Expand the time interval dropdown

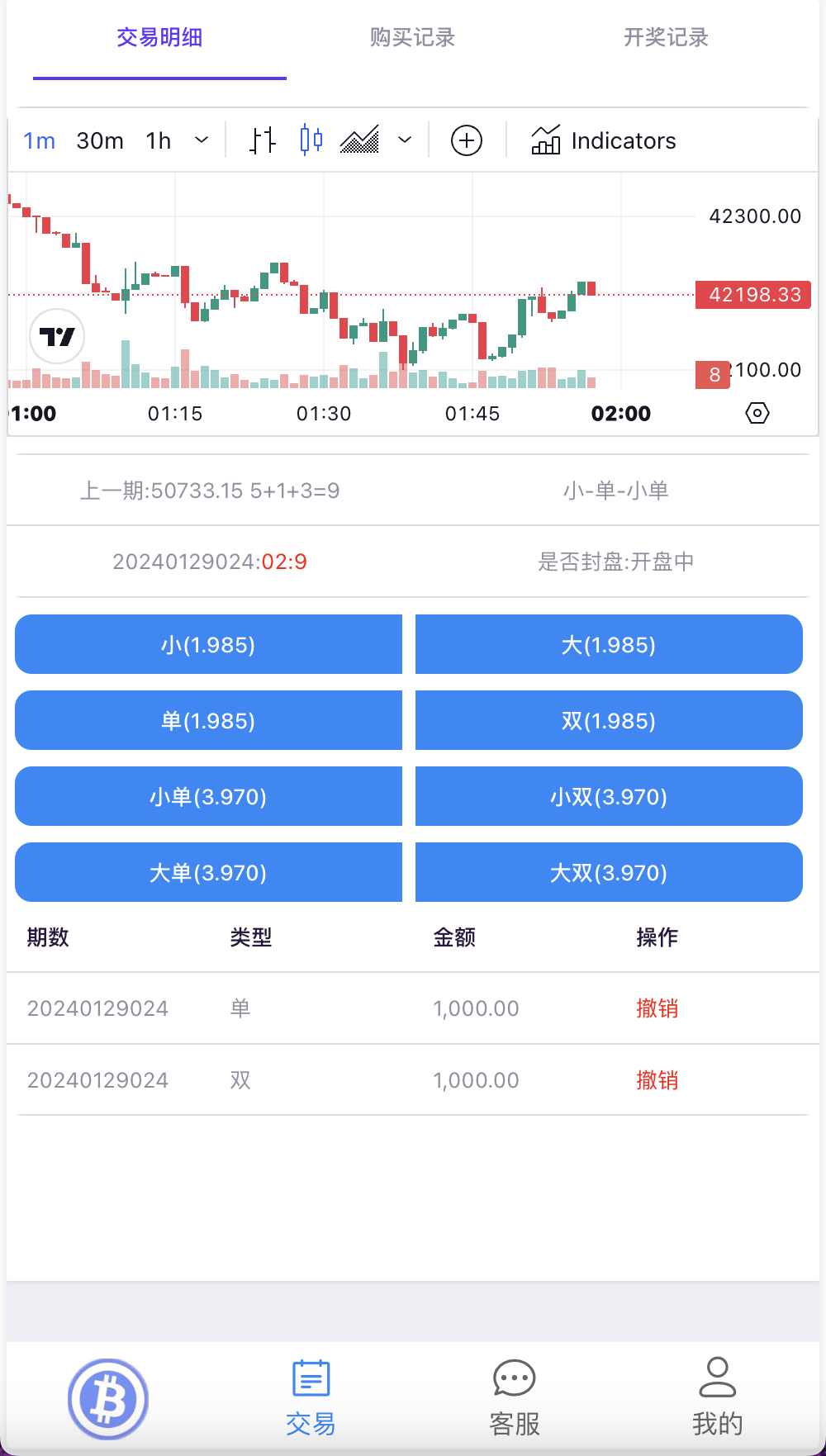(202, 140)
